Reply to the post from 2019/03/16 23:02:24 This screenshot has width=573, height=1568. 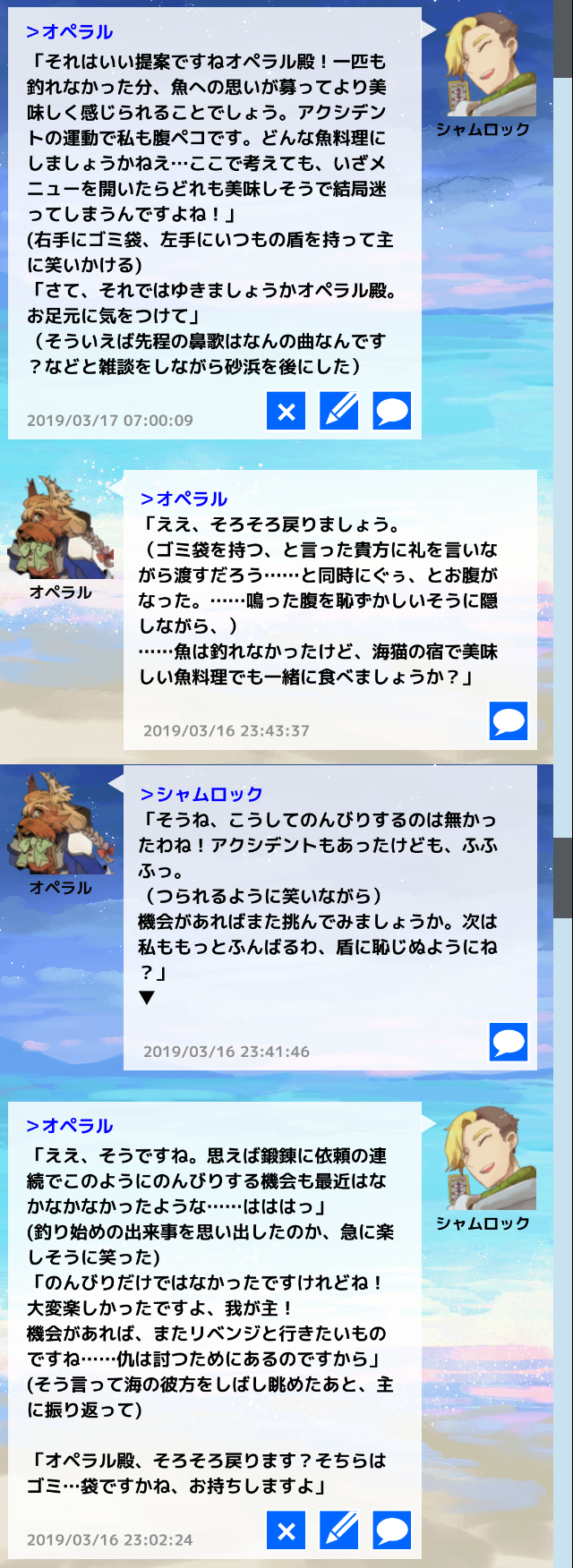click(392, 1530)
